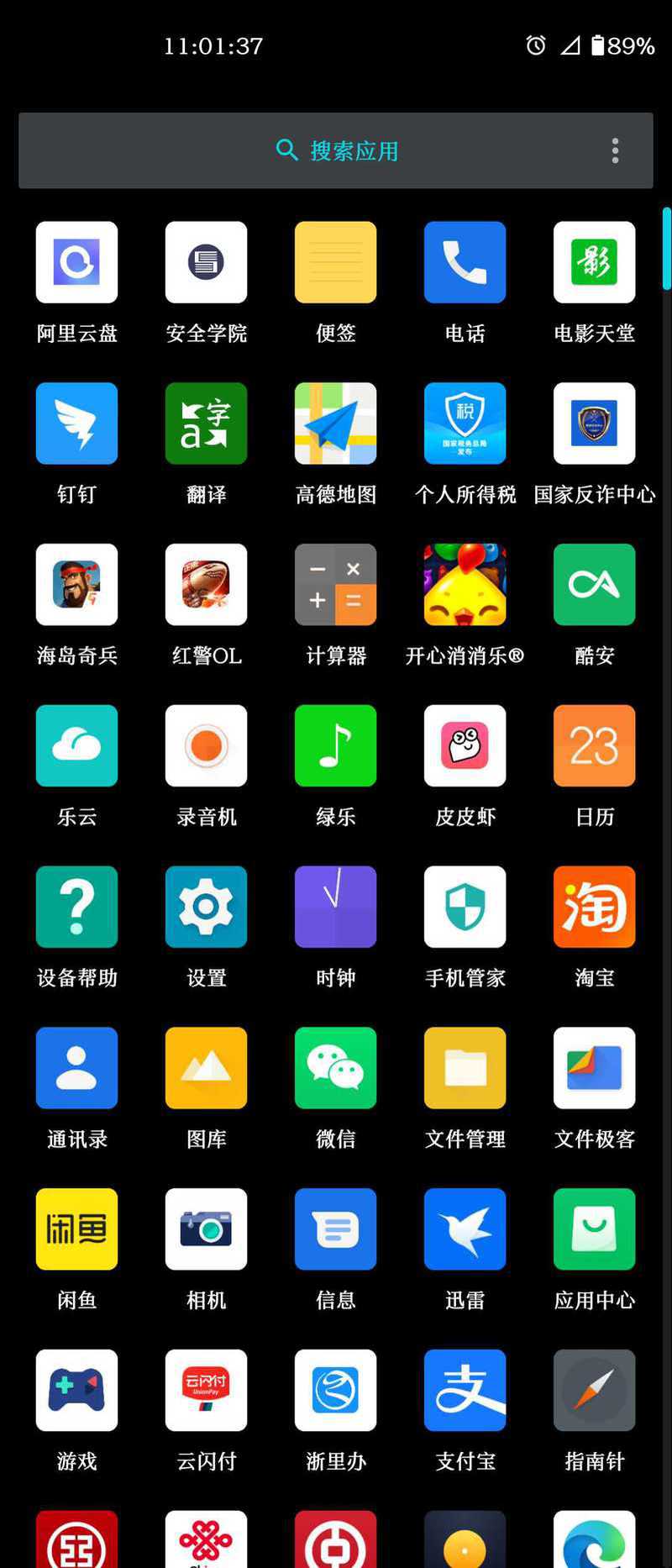
Task: Start the 开心消消乐 game
Action: pos(465,585)
